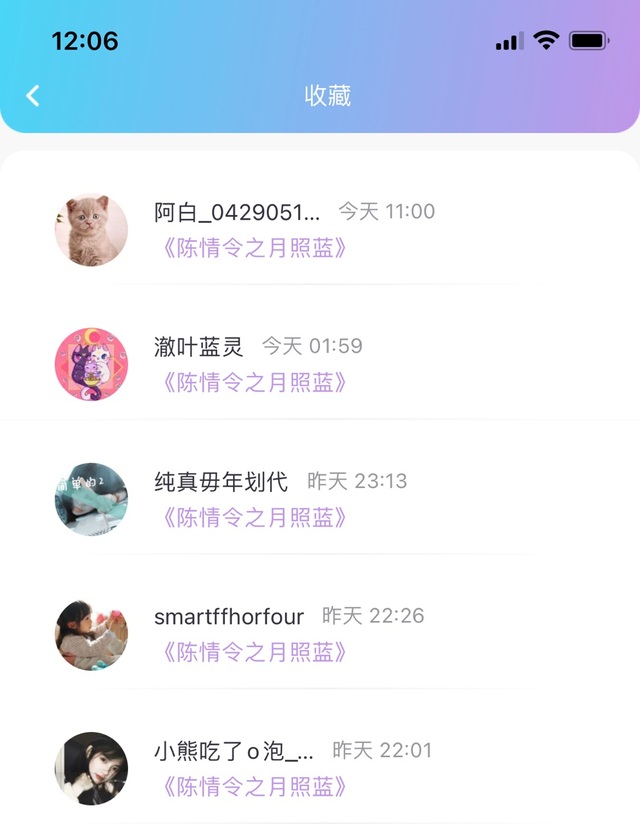Viewport: 640px width, 824px height.
Task: Tap 《陈情令之月照蓝》 under 澈叶蓝灵
Action: 253,382
